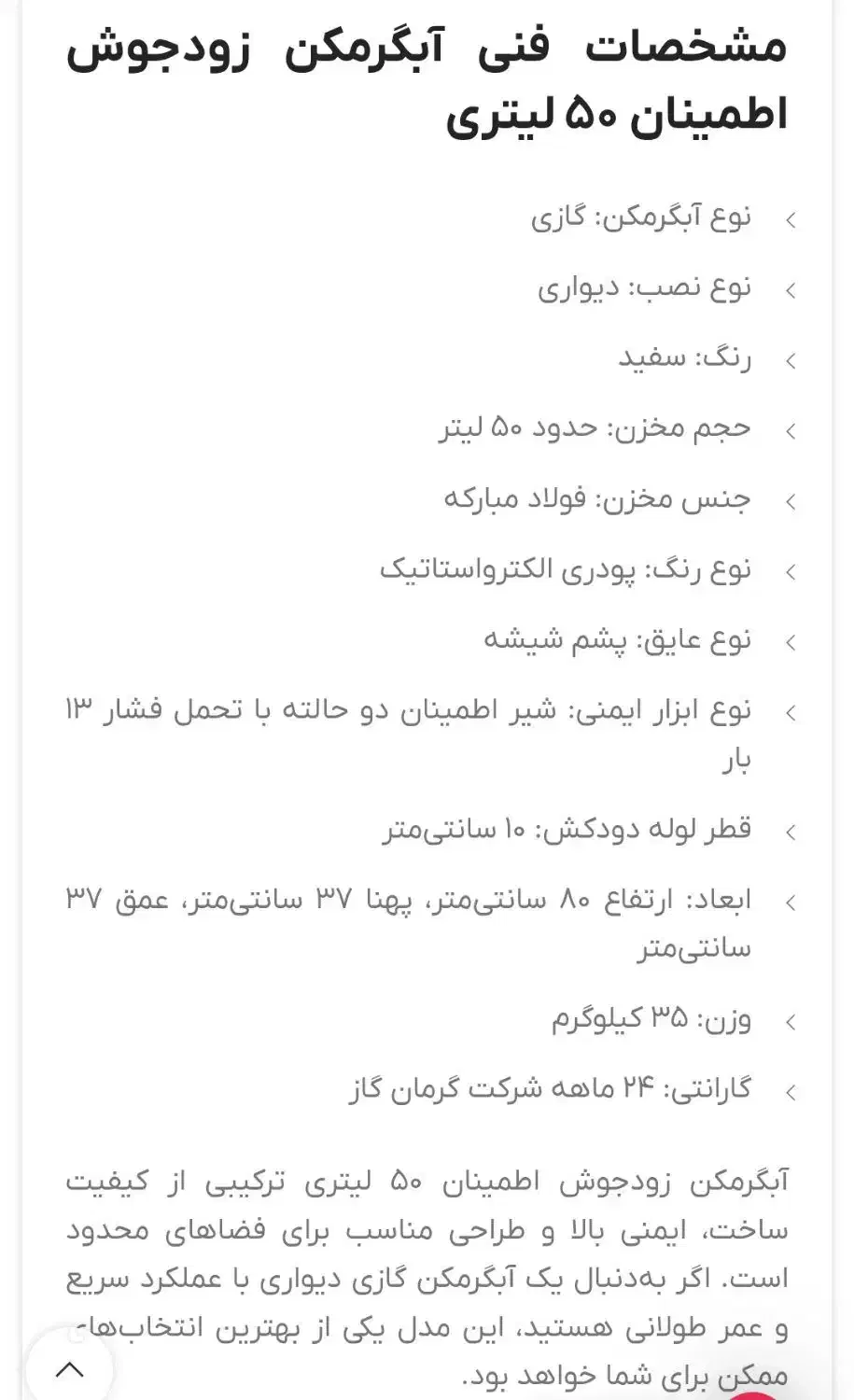Select the گازی heater type value

[x=553, y=218]
